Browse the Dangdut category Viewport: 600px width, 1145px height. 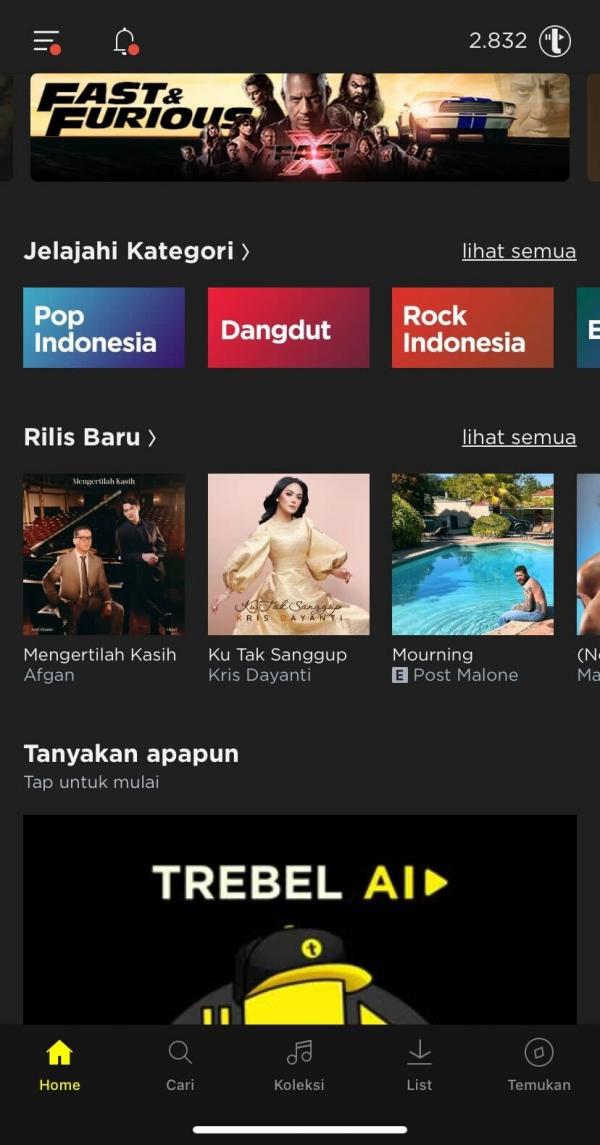[288, 328]
